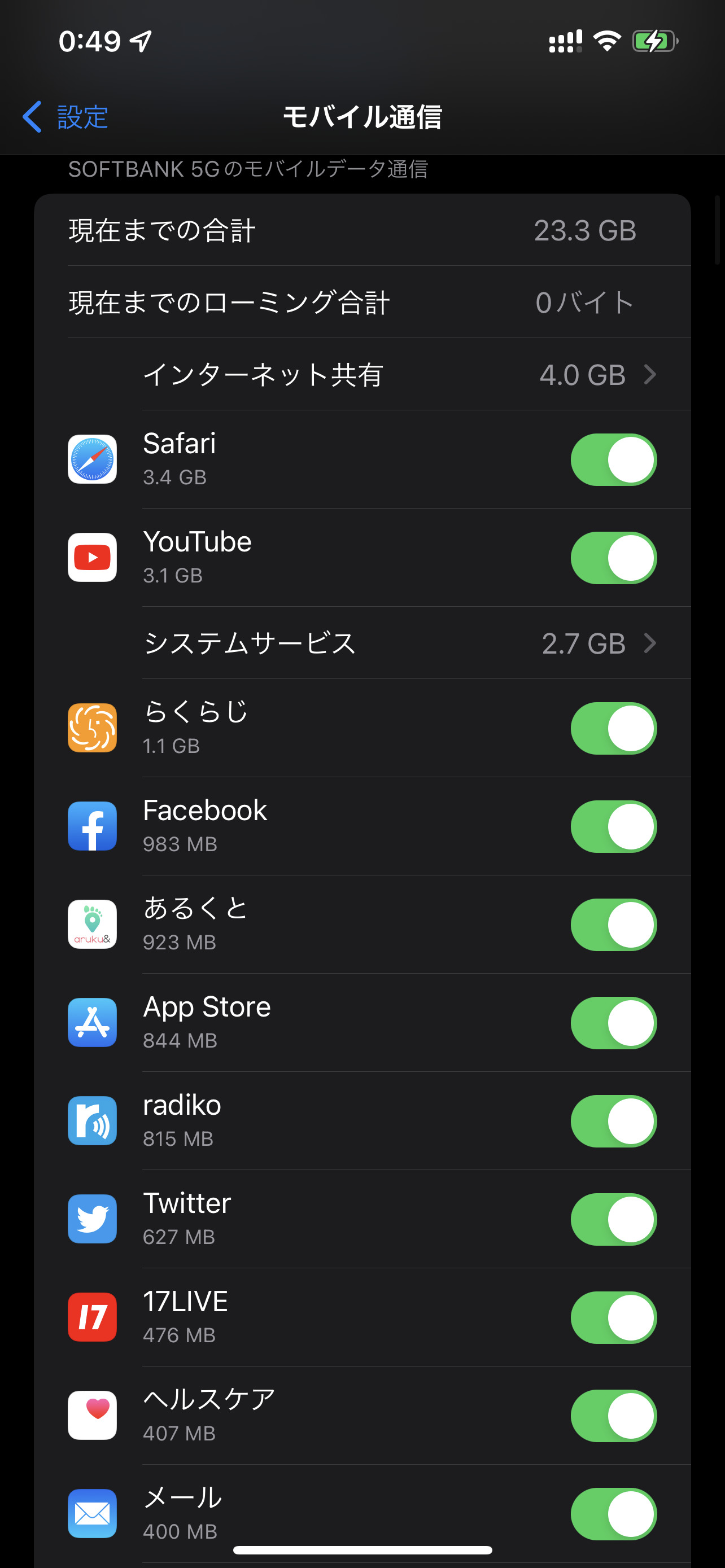Open インターネット共有 data usage
The height and width of the screenshot is (1568, 725).
click(x=399, y=374)
